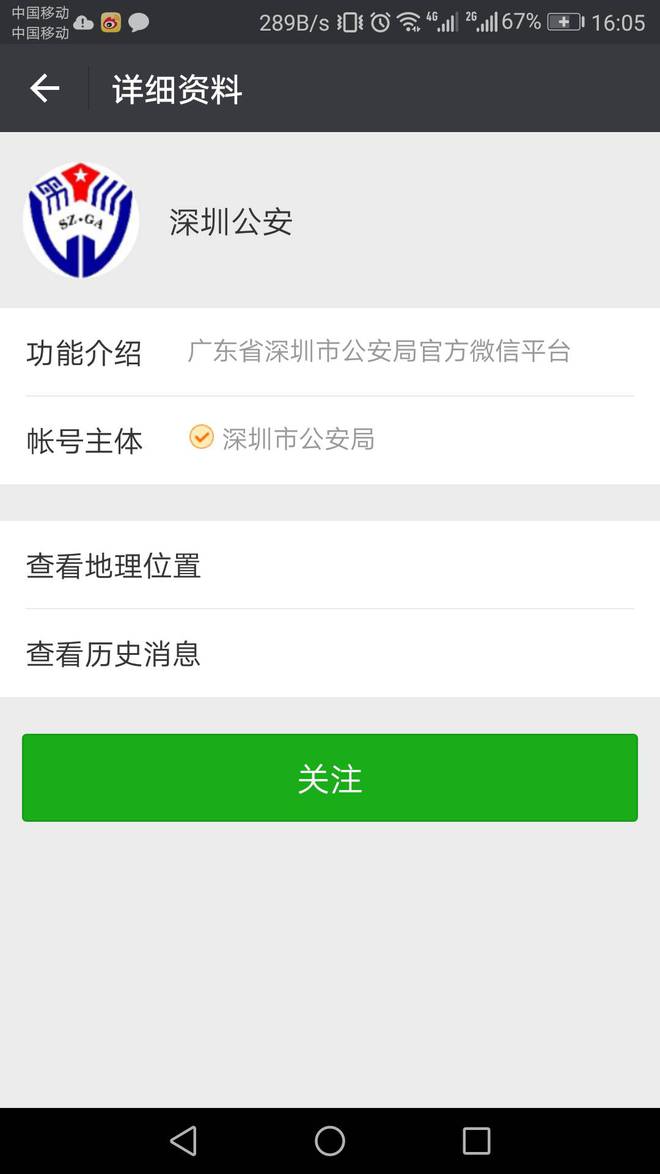Go back using the top-left arrow
Viewport: 660px width, 1174px height.
pyautogui.click(x=44, y=88)
